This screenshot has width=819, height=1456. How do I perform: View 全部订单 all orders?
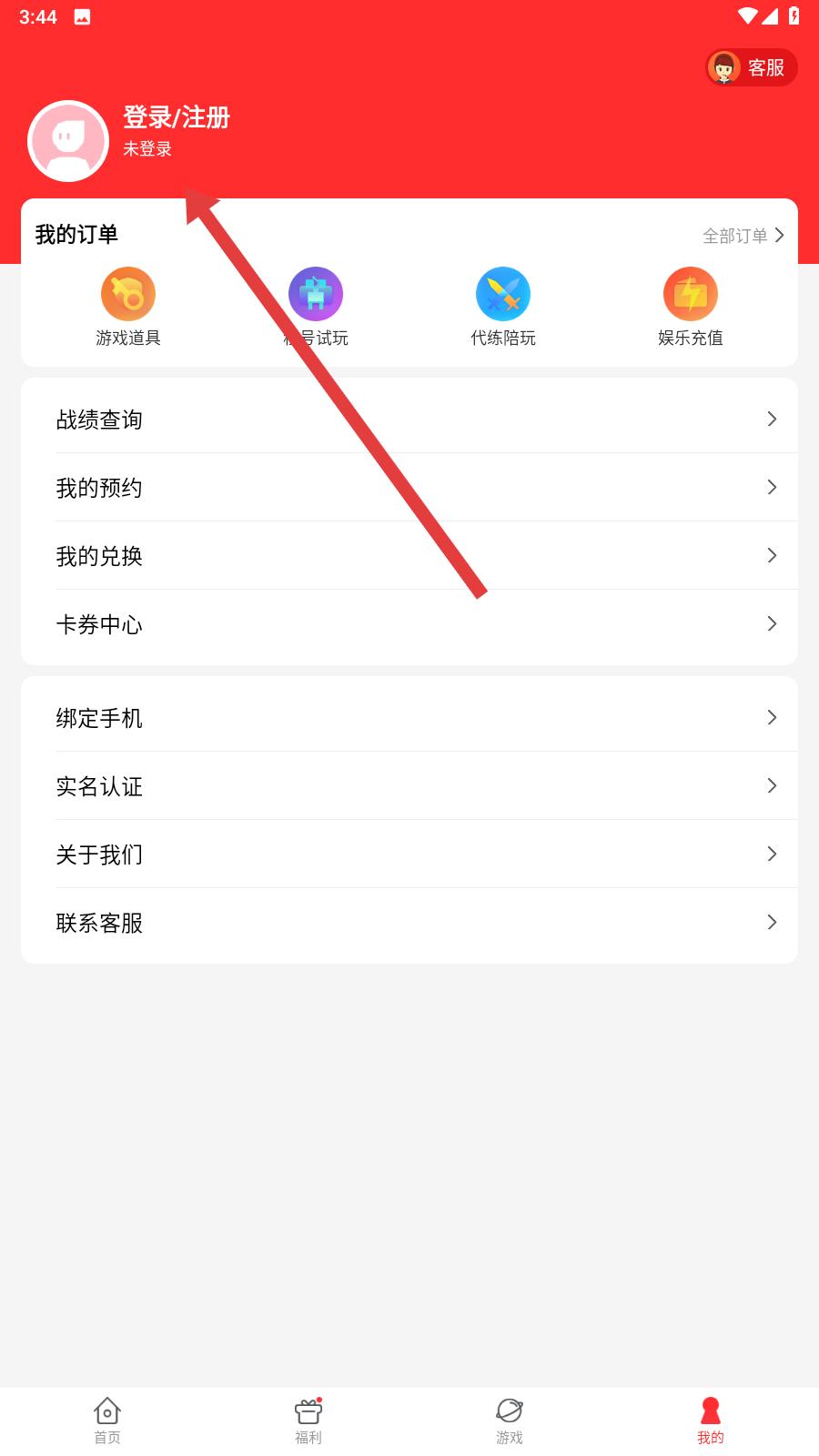pos(743,236)
